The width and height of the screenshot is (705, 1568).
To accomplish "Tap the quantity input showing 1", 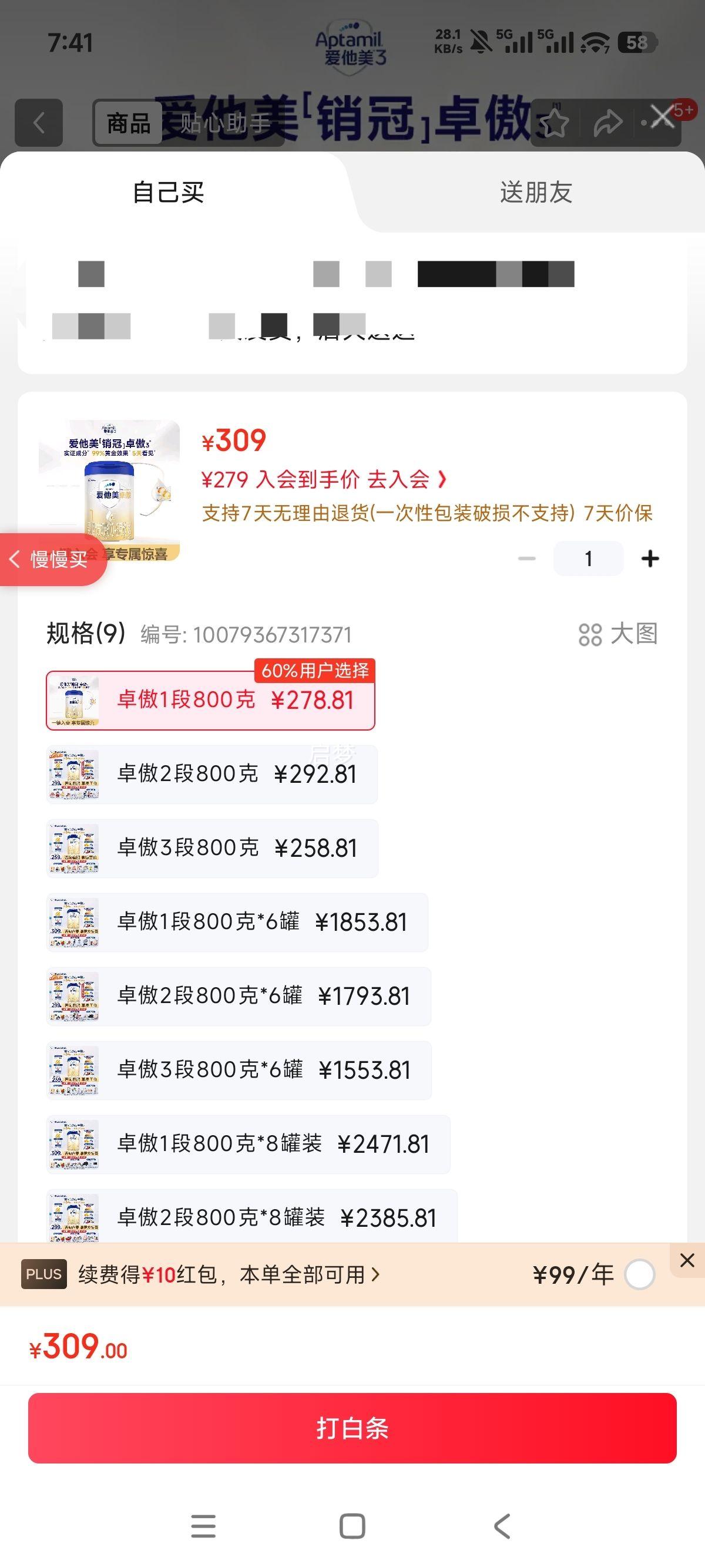I will point(588,558).
